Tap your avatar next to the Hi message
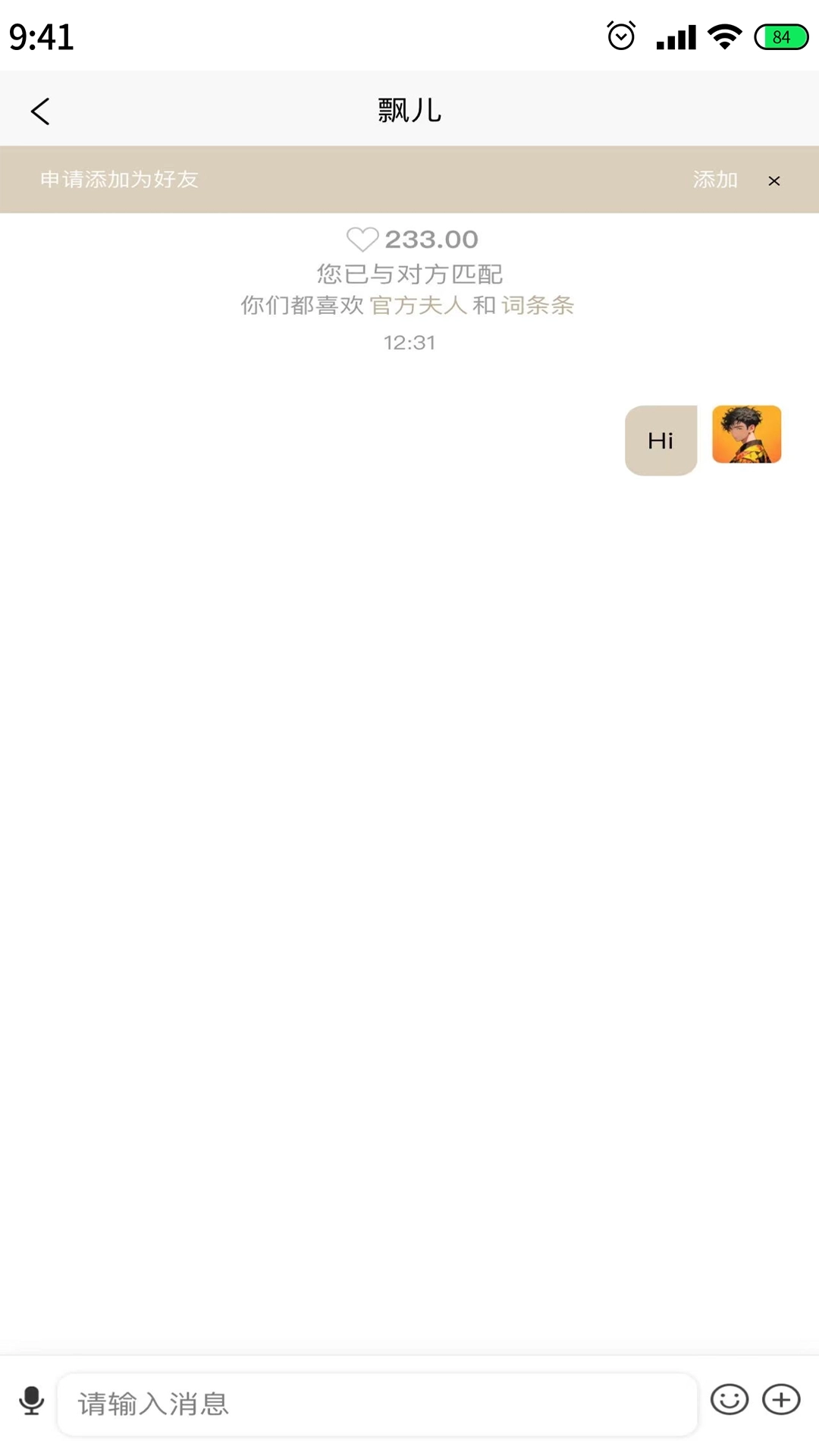This screenshot has height=1456, width=819. pyautogui.click(x=746, y=435)
